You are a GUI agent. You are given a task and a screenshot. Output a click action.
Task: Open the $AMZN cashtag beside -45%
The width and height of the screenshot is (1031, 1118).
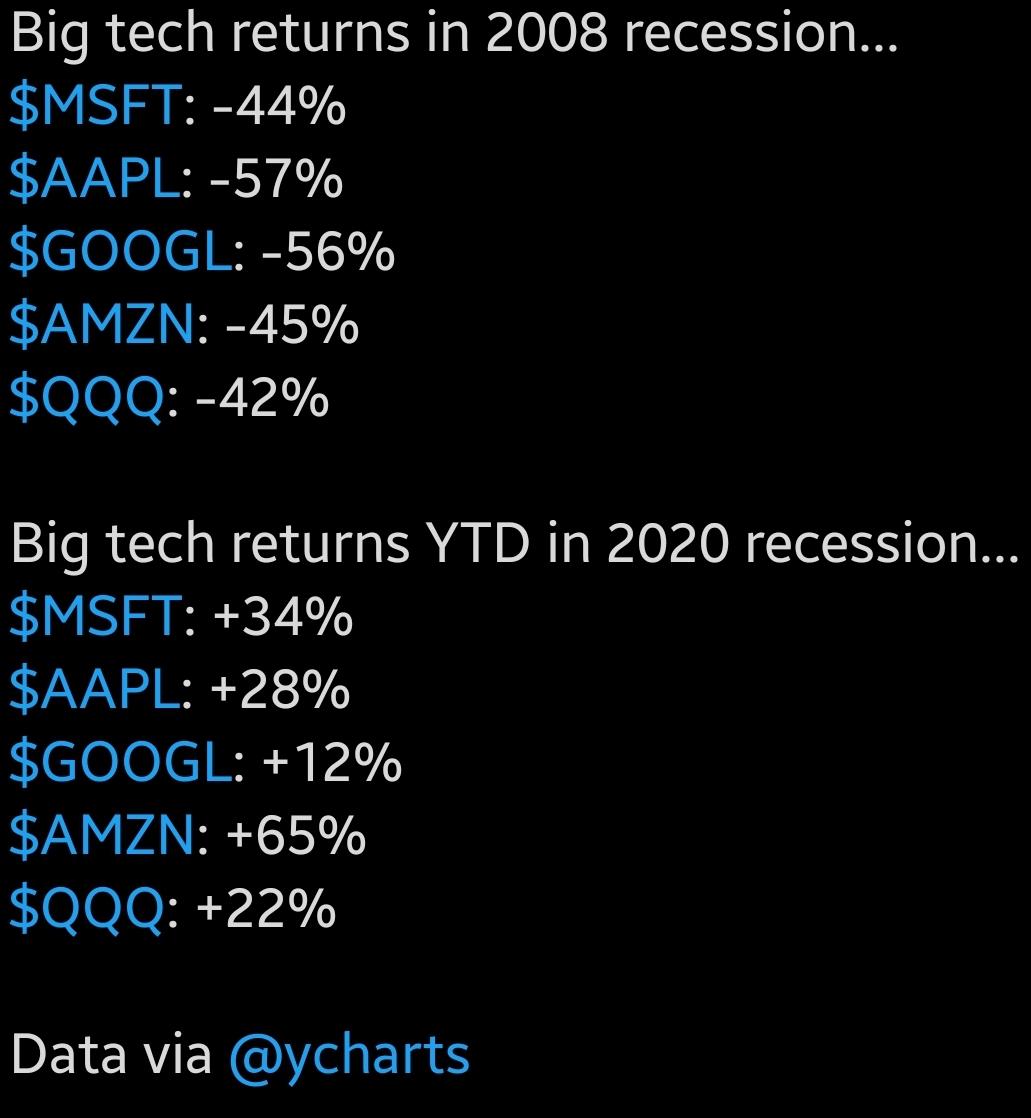[103, 326]
